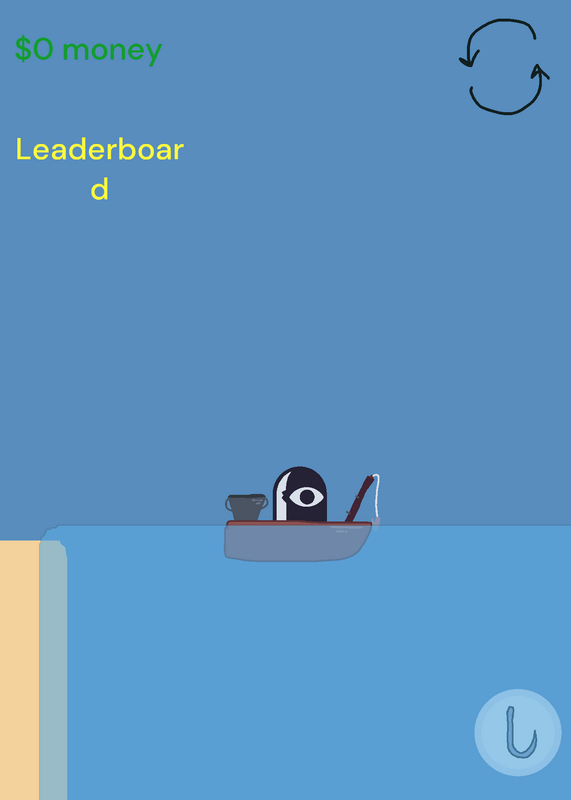
Task: Open the Leaderboard
Action: pos(100,169)
